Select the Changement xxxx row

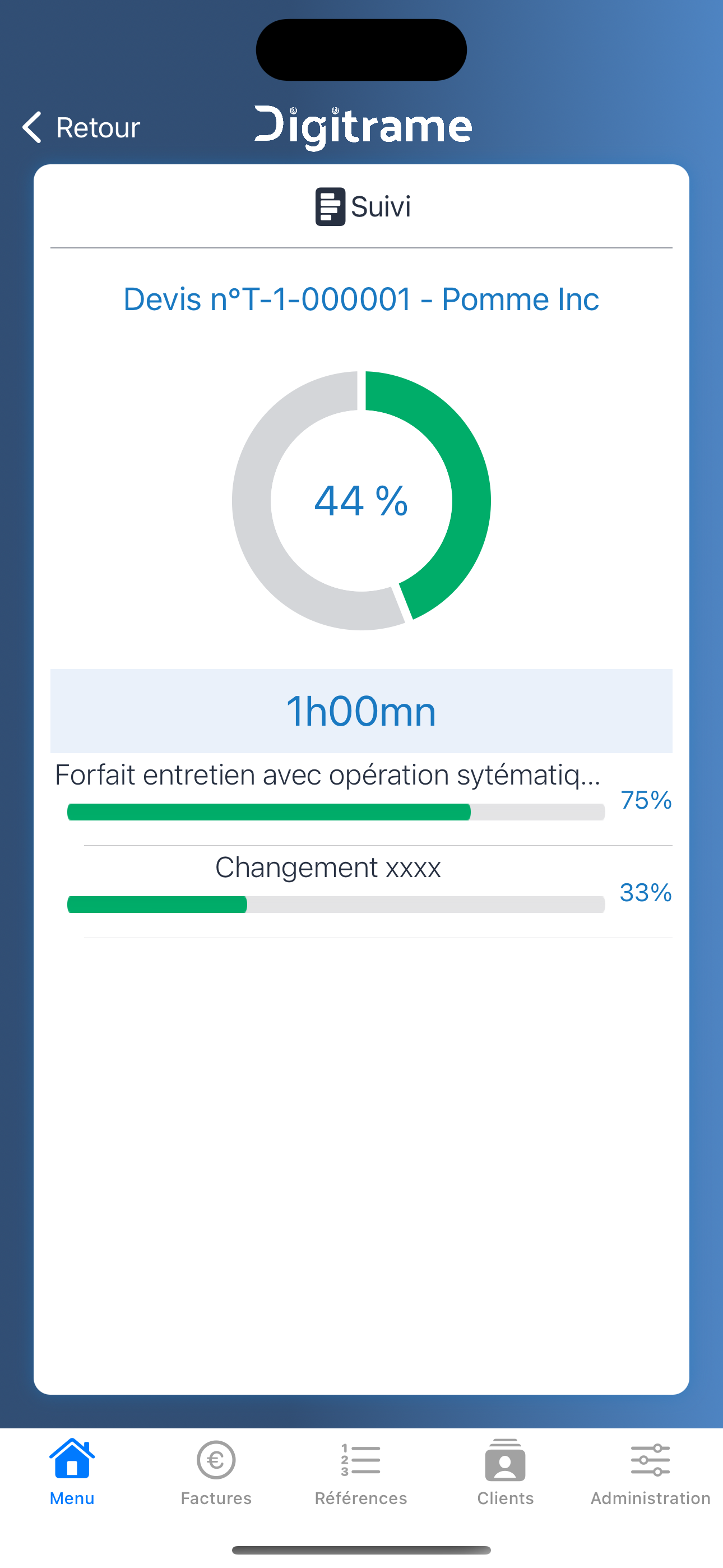pyautogui.click(x=361, y=892)
